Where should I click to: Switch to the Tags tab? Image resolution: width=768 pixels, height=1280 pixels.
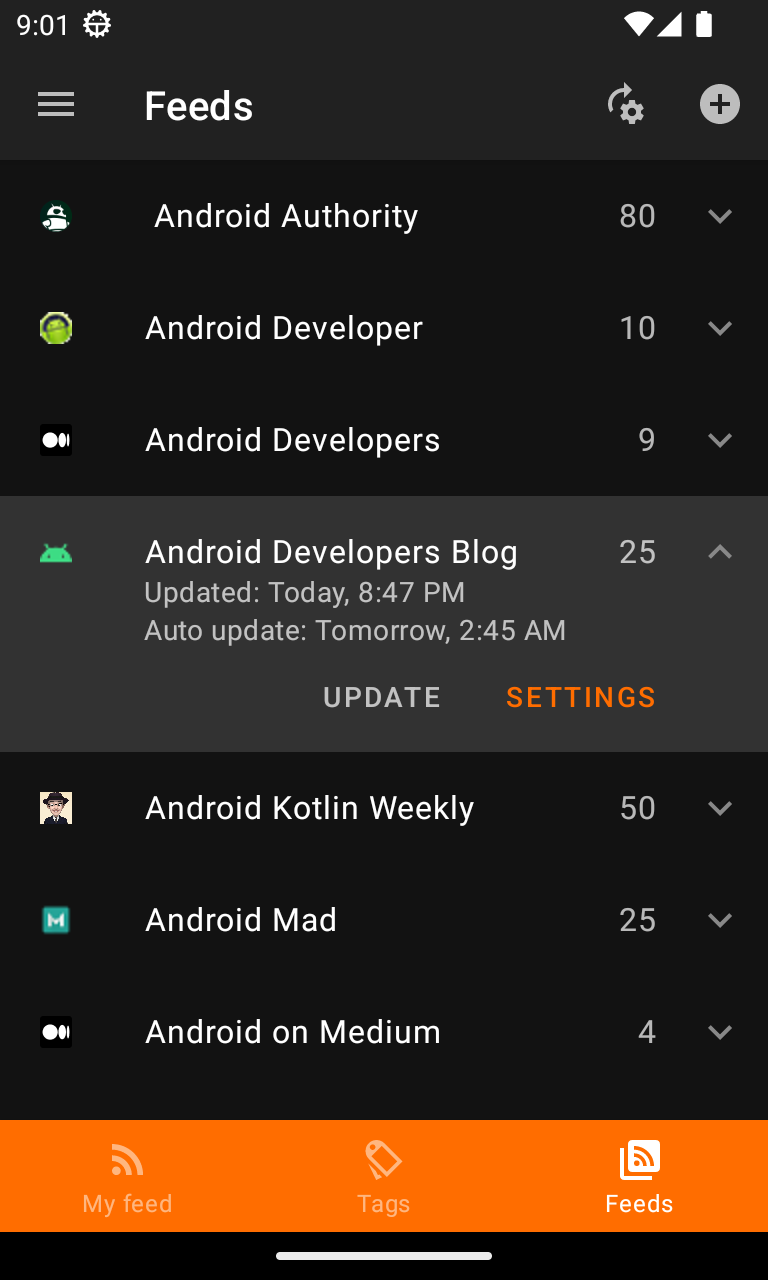384,1176
